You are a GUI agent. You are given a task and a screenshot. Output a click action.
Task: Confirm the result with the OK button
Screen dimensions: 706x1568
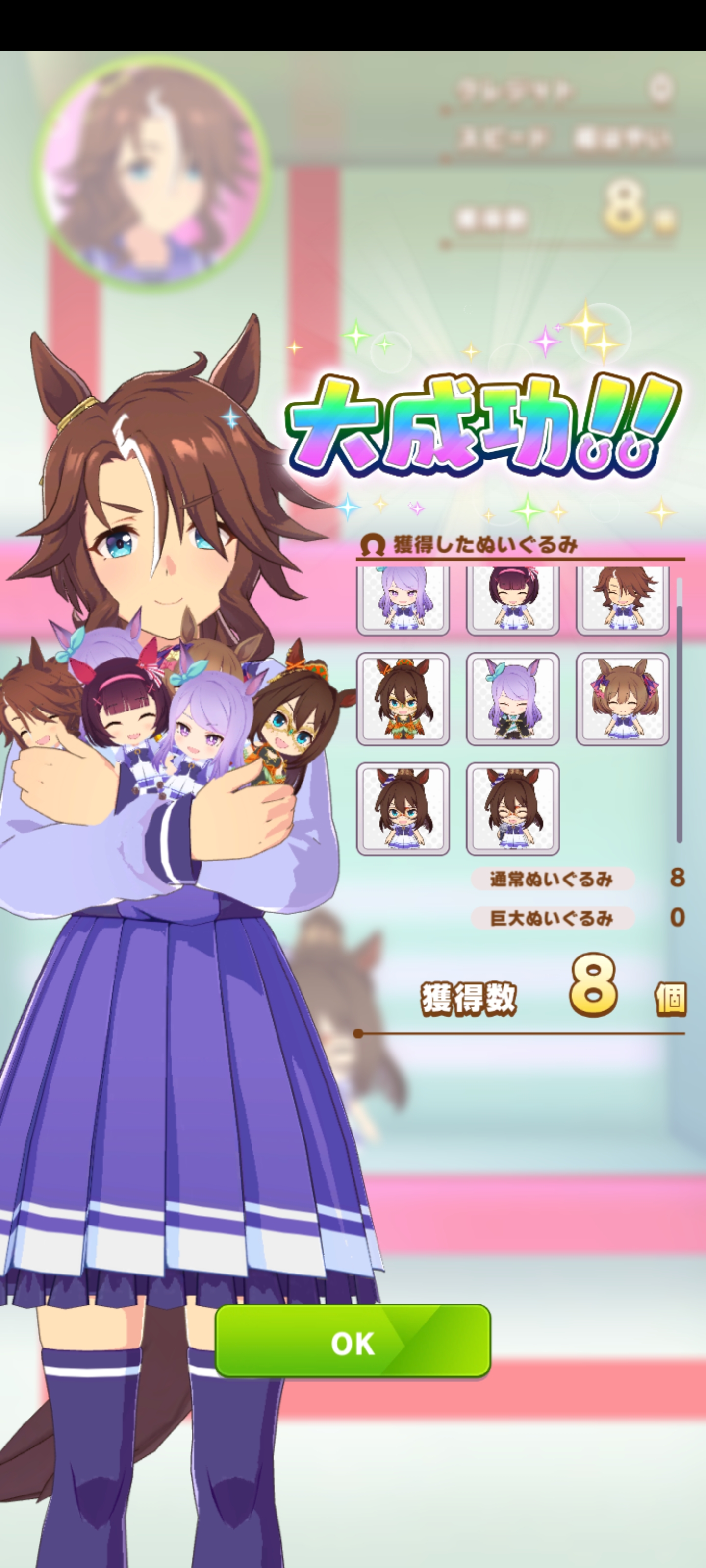353,1342
